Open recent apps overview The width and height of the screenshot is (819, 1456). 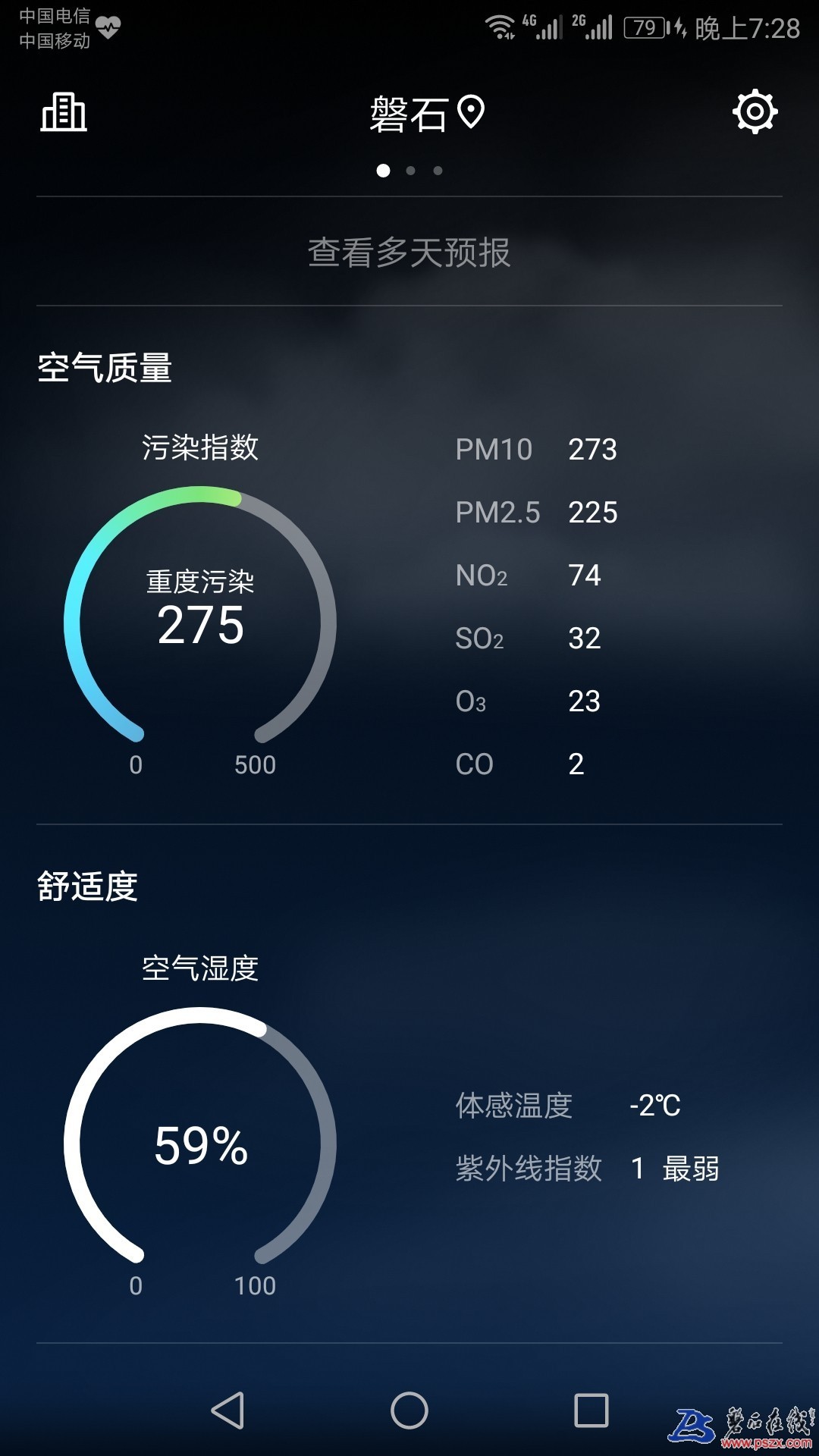pos(591,1410)
